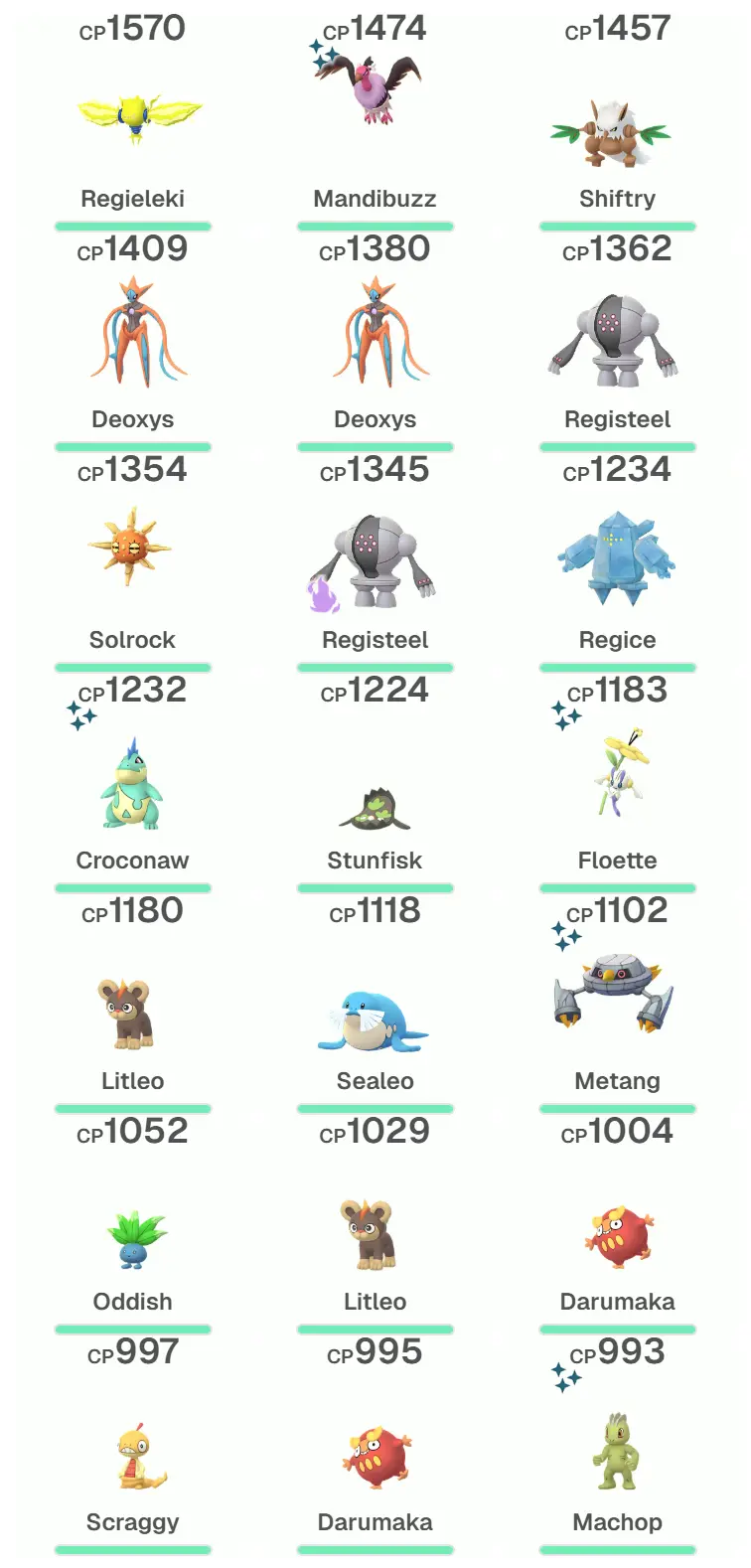Open Sealeo CP 1118
The height and width of the screenshot is (1568, 751).
tap(375, 1004)
